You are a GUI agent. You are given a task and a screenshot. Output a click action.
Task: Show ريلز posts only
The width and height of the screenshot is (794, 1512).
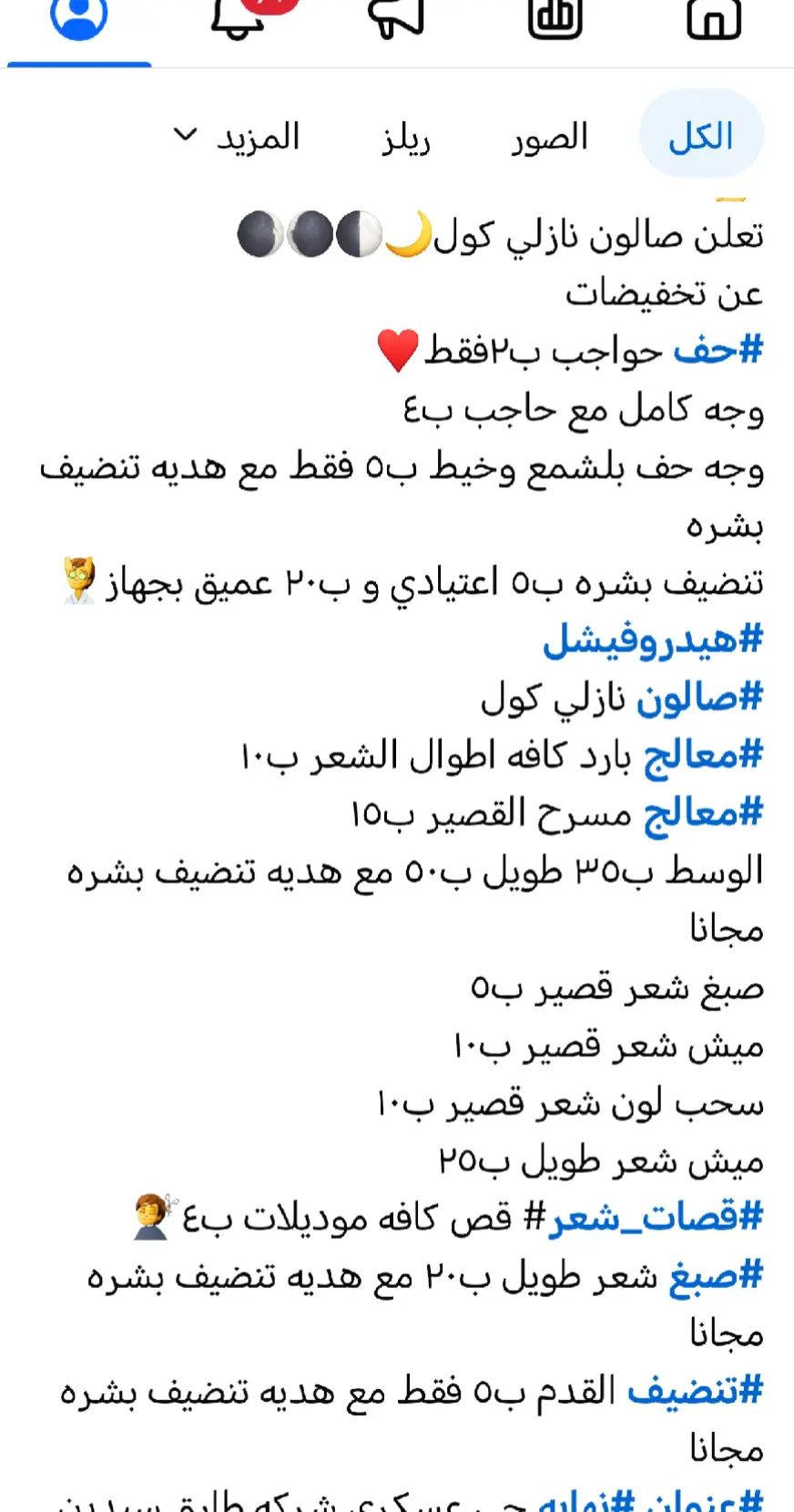pos(406,138)
